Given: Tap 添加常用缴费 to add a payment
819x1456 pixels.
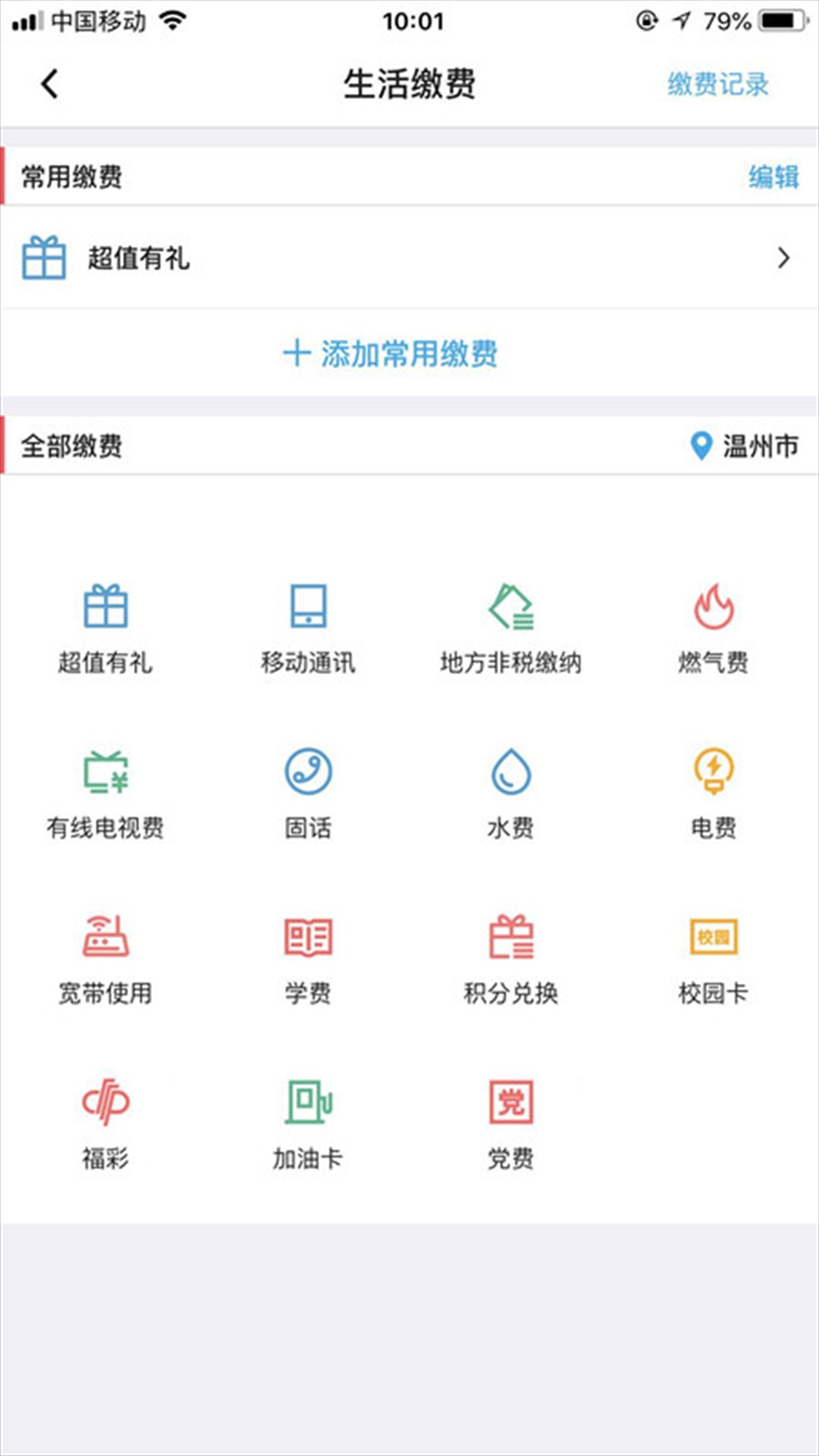Looking at the screenshot, I should [391, 353].
